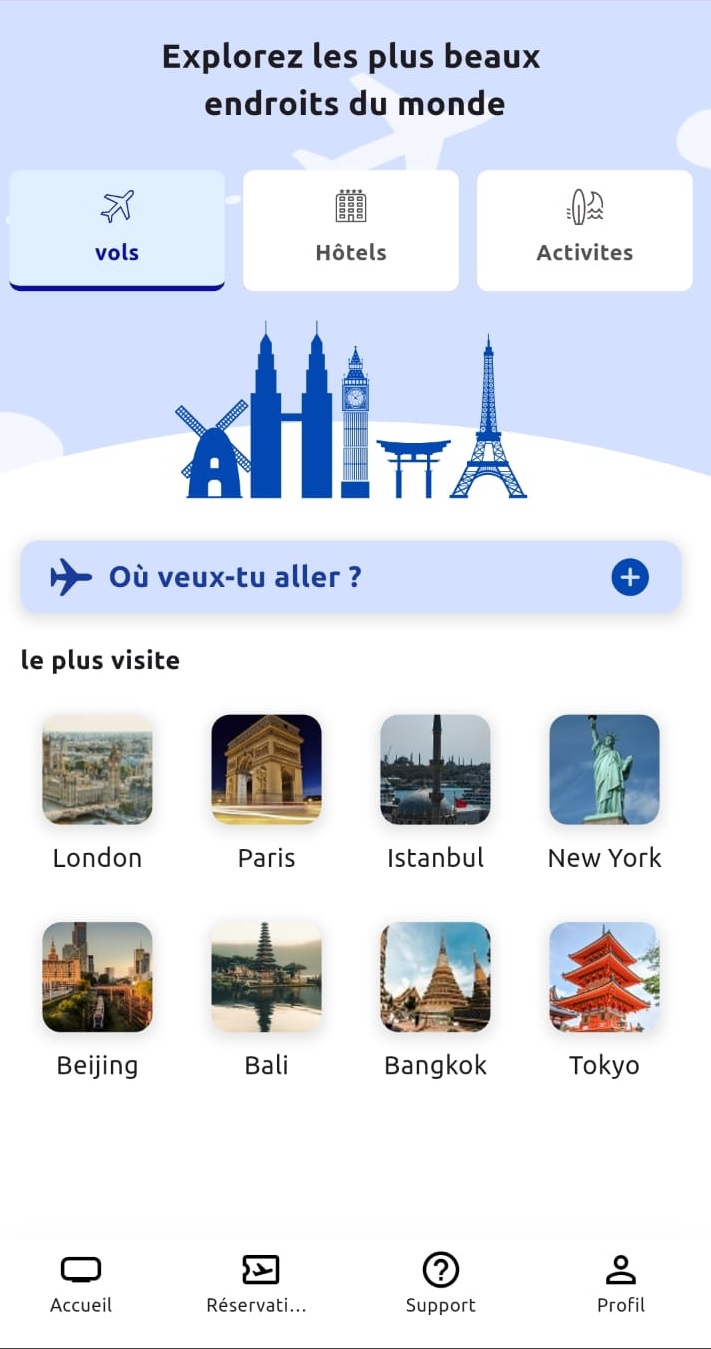Open the Profil tab
Screen dimensions: 711x1349
[621, 1284]
